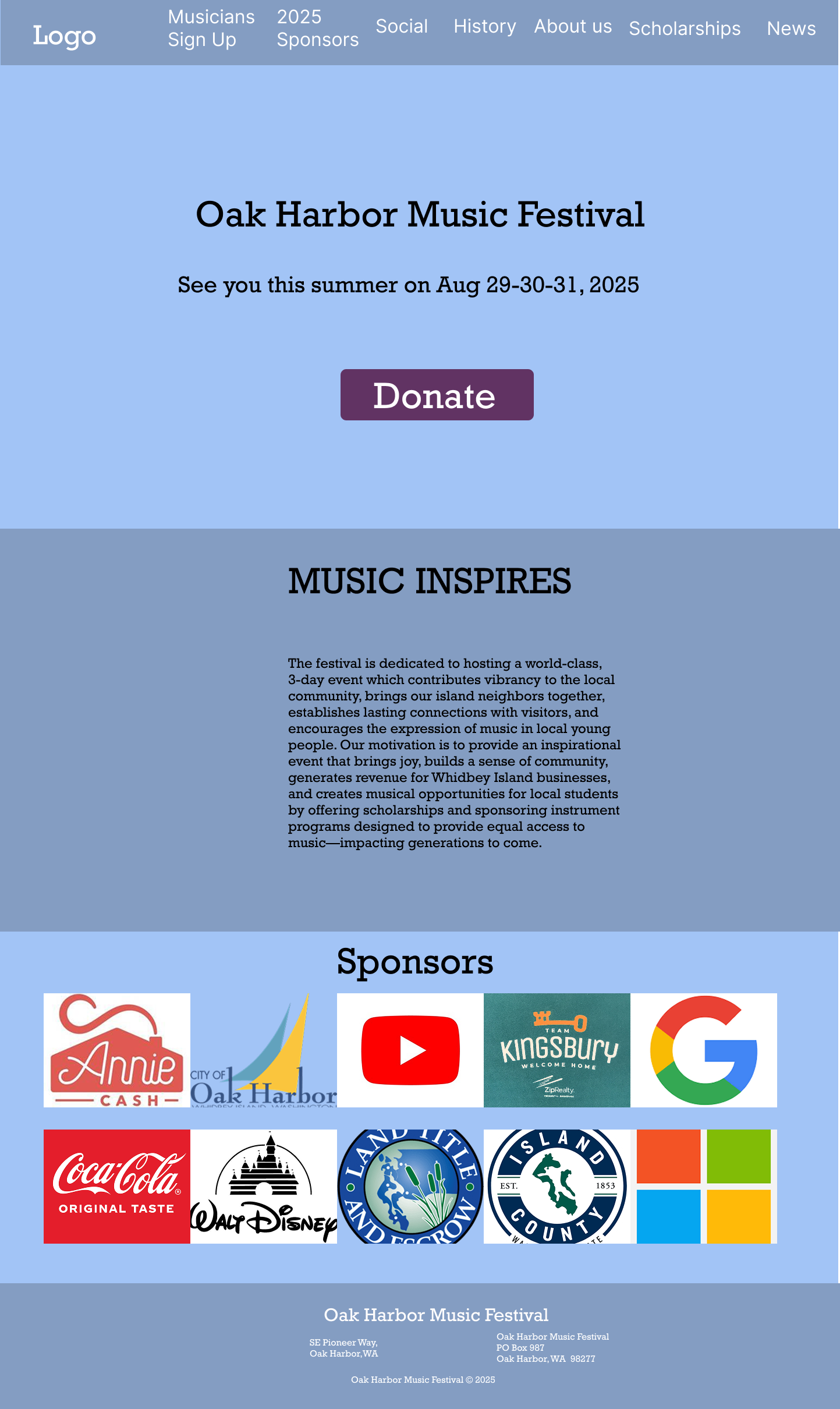Open the Social link in the header
Viewport: 840px width, 1409px height.
tap(402, 26)
